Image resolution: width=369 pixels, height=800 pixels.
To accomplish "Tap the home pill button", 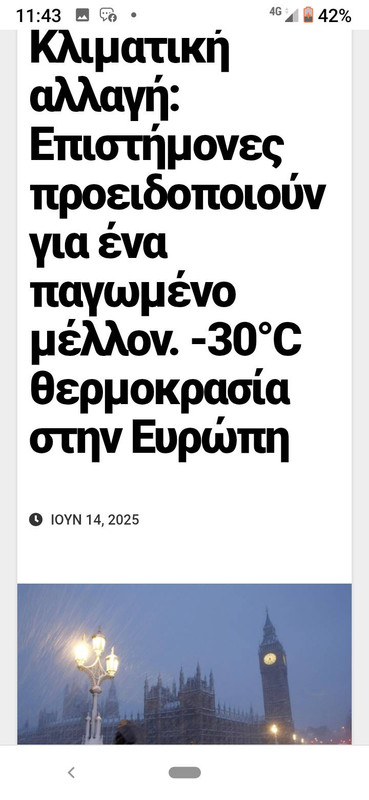I will point(185,772).
